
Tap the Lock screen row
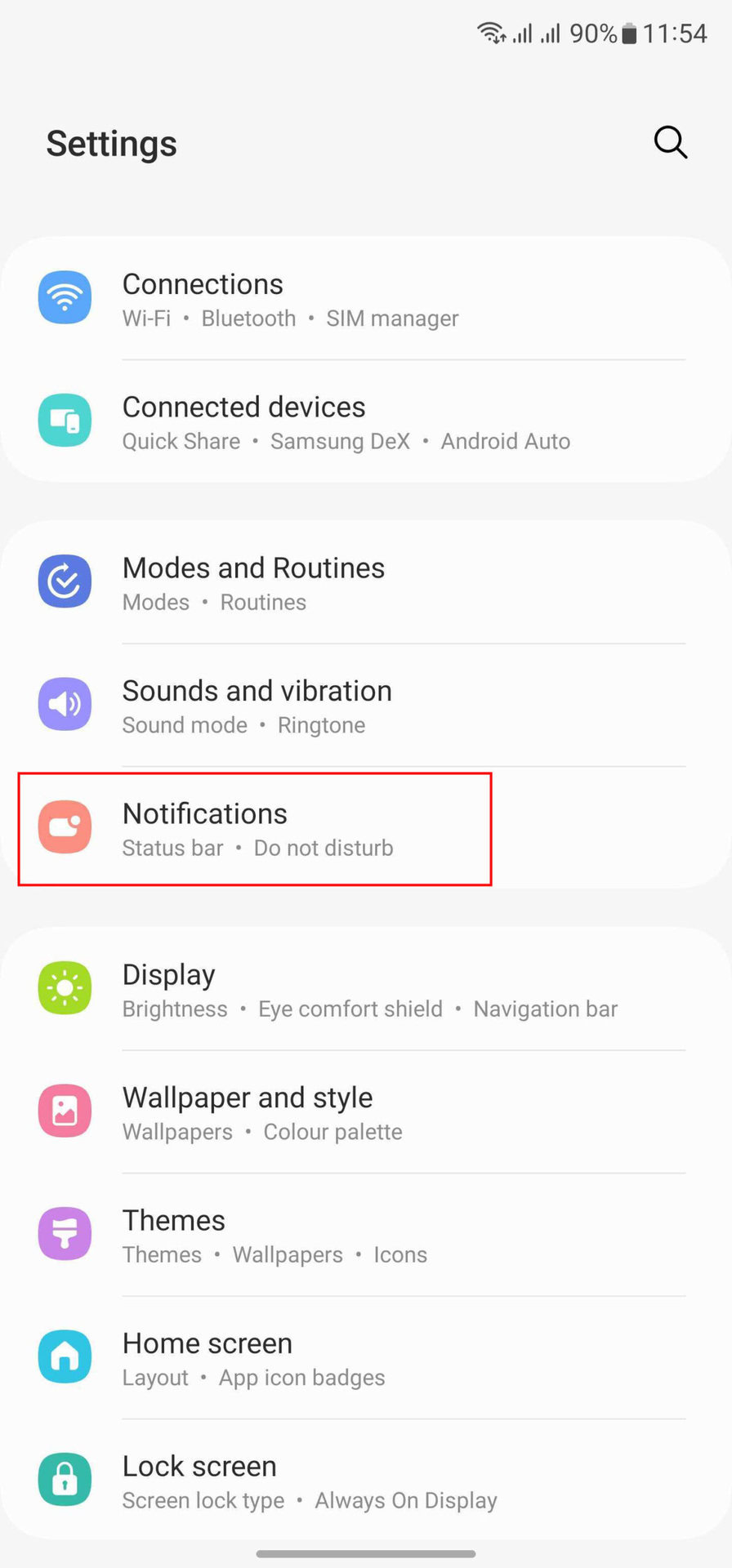coord(366,1480)
